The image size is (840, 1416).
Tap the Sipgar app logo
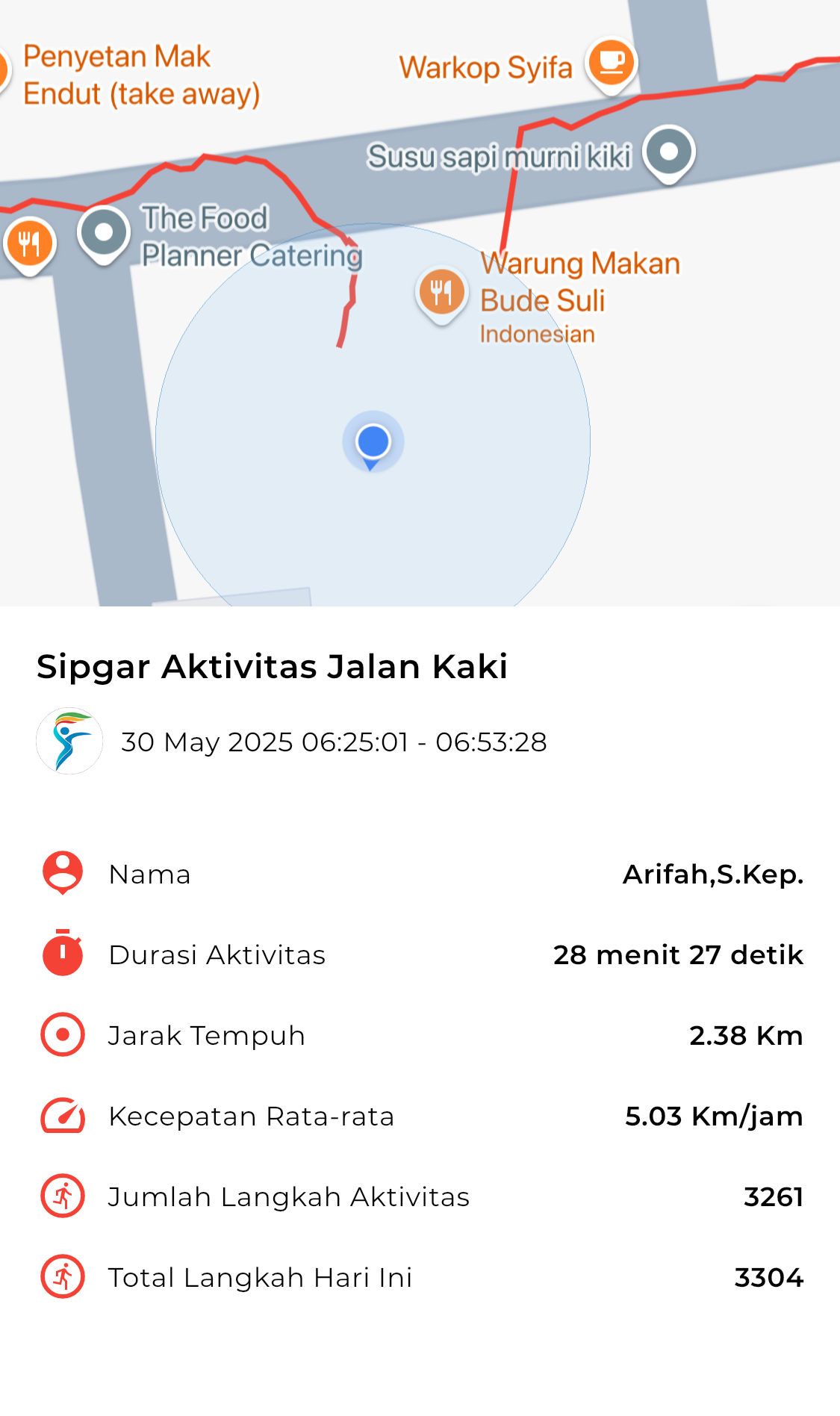(x=69, y=742)
